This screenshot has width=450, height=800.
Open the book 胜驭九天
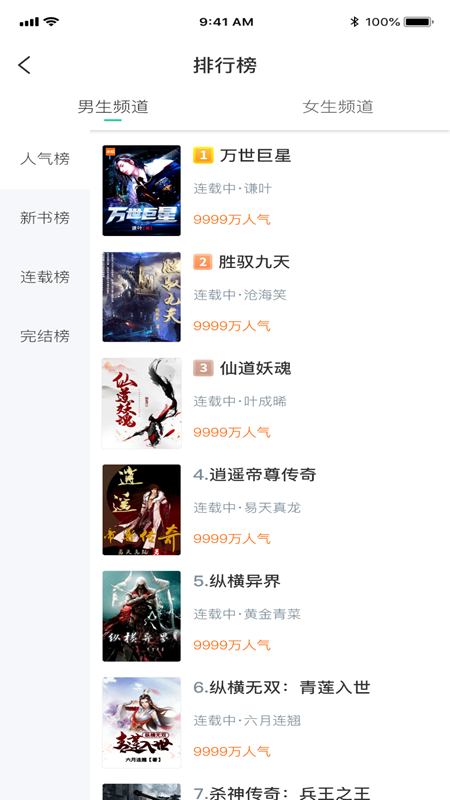(270, 297)
